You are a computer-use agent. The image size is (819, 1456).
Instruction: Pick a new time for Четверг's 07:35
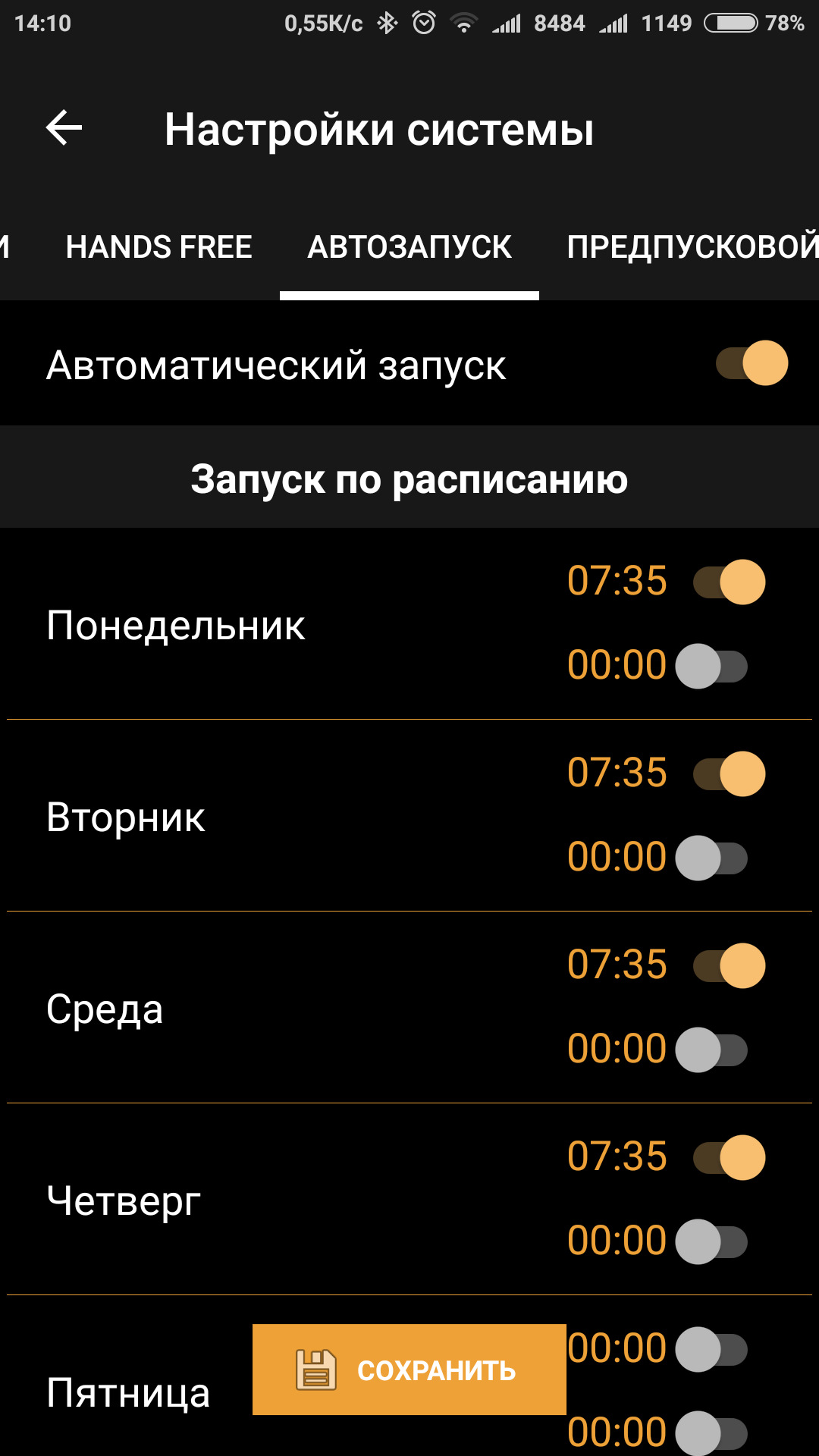[617, 1157]
